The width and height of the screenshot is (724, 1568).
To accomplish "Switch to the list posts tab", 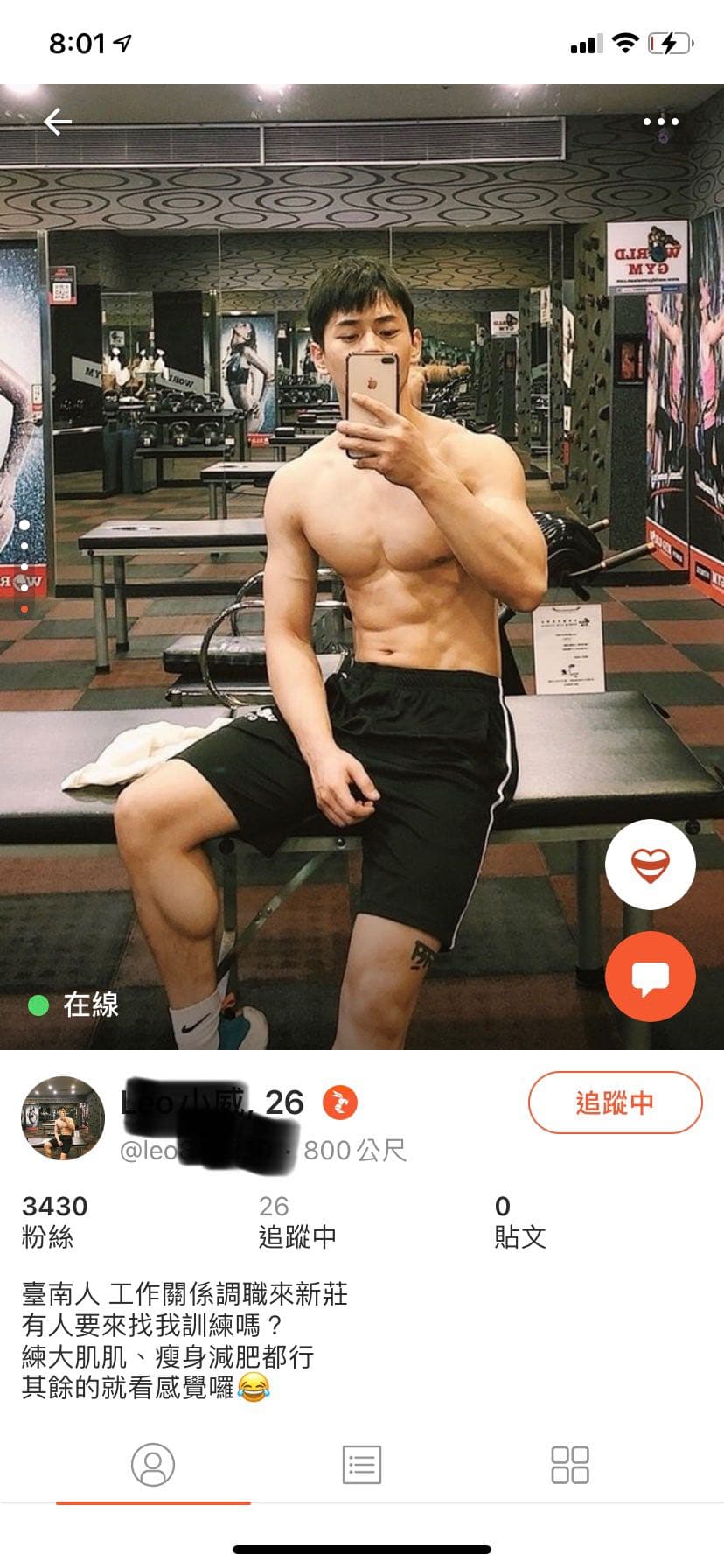I will tap(361, 1464).
